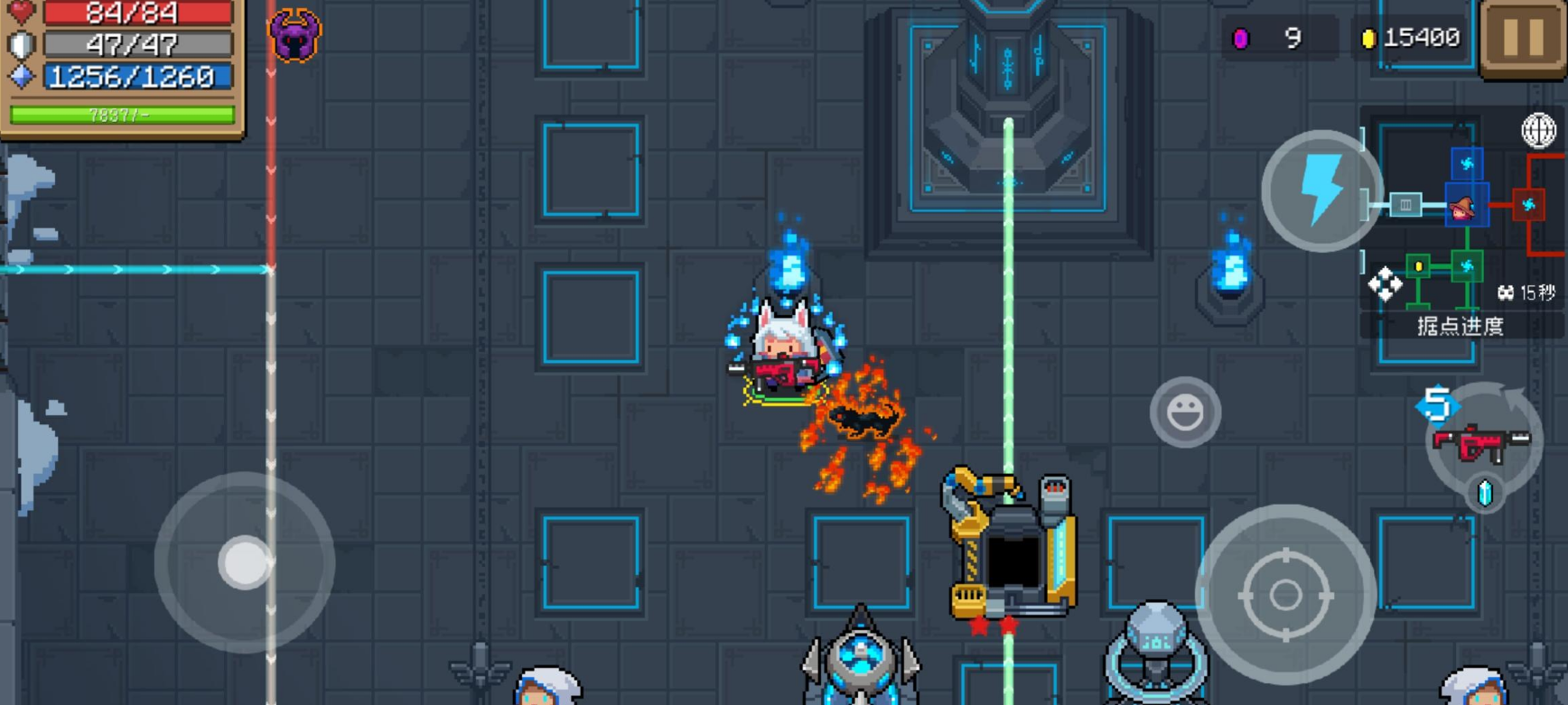This screenshot has height=705, width=1568.
Task: Switch weapon using the red gun button
Action: click(x=1483, y=443)
